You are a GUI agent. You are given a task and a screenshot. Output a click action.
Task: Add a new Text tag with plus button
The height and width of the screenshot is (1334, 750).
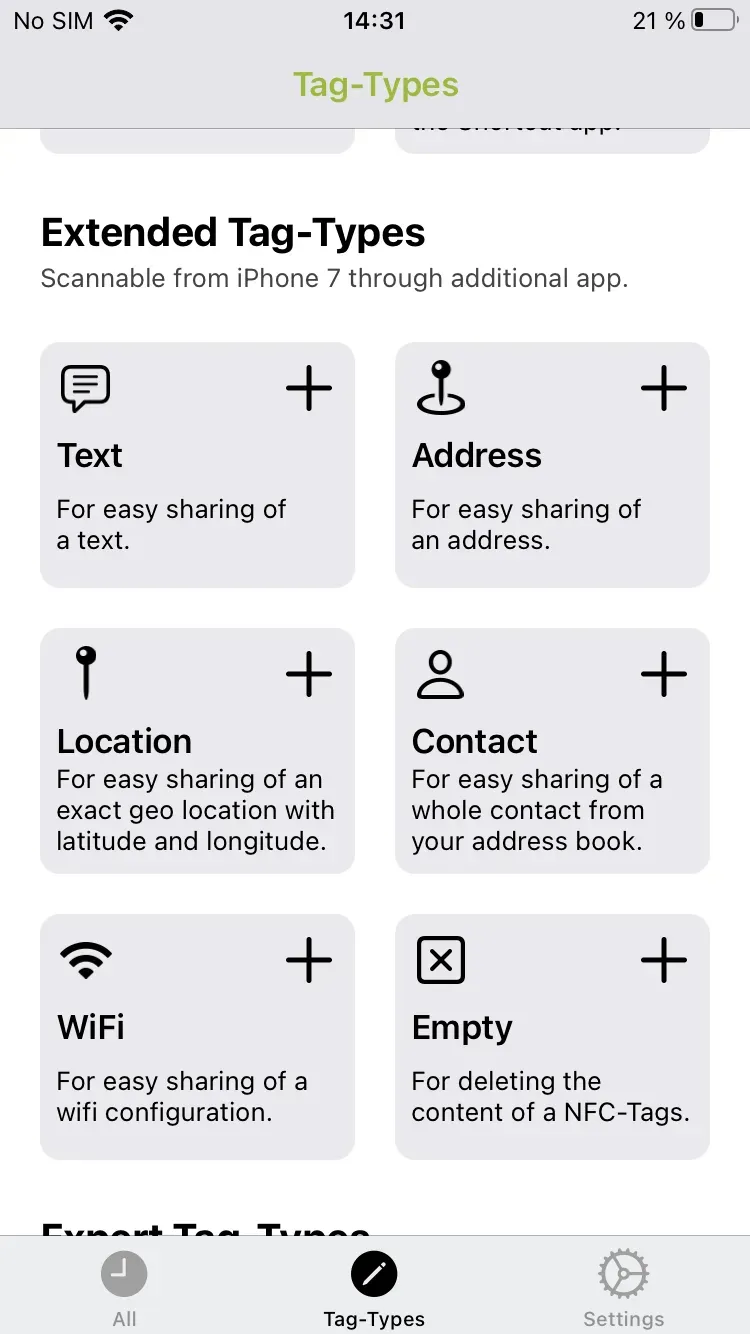[x=309, y=388]
